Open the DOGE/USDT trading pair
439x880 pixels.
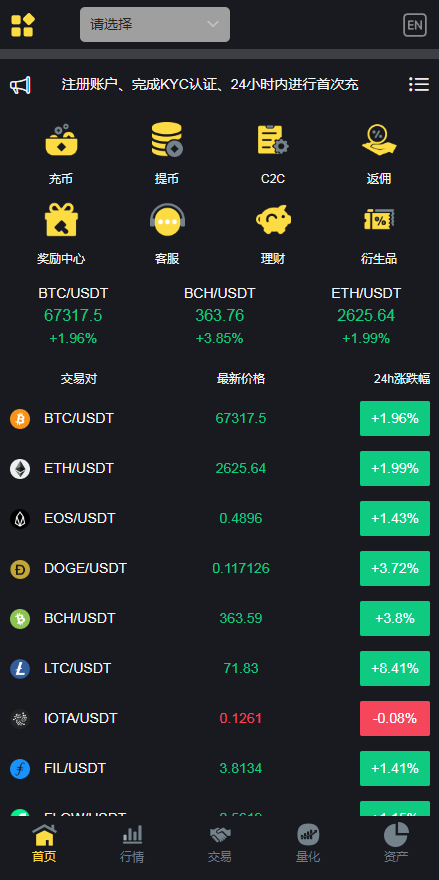coord(220,569)
